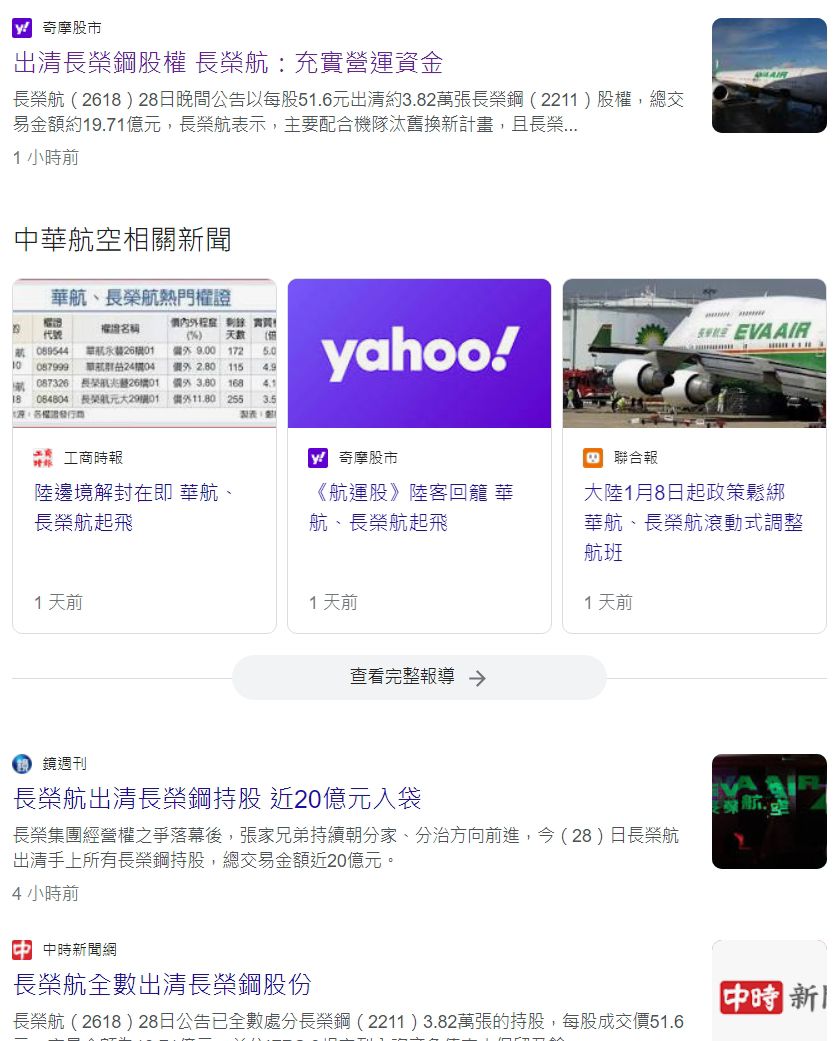Open 奇摩股市 card 《航運股》陸客回籠
836x1041 pixels.
click(x=411, y=508)
